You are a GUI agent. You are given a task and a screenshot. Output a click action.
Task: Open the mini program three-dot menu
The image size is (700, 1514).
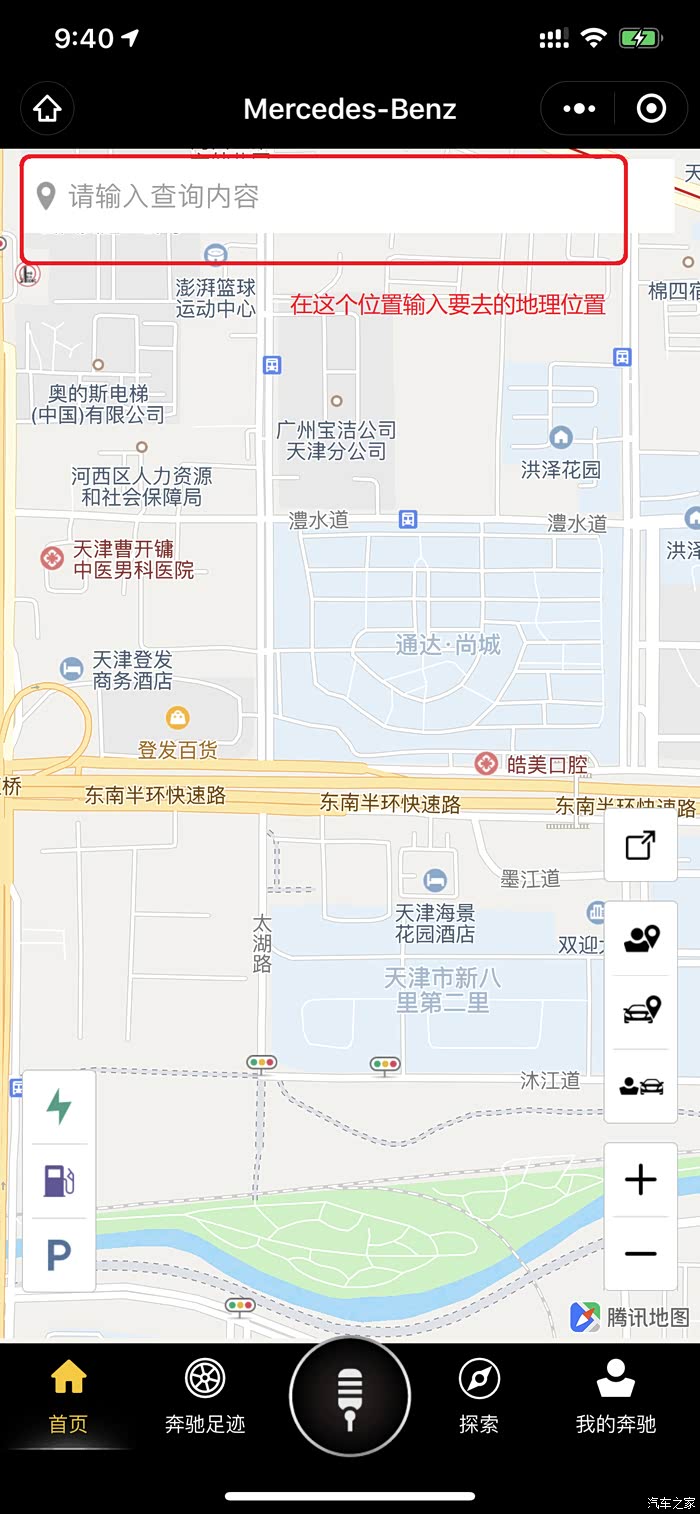(x=579, y=109)
